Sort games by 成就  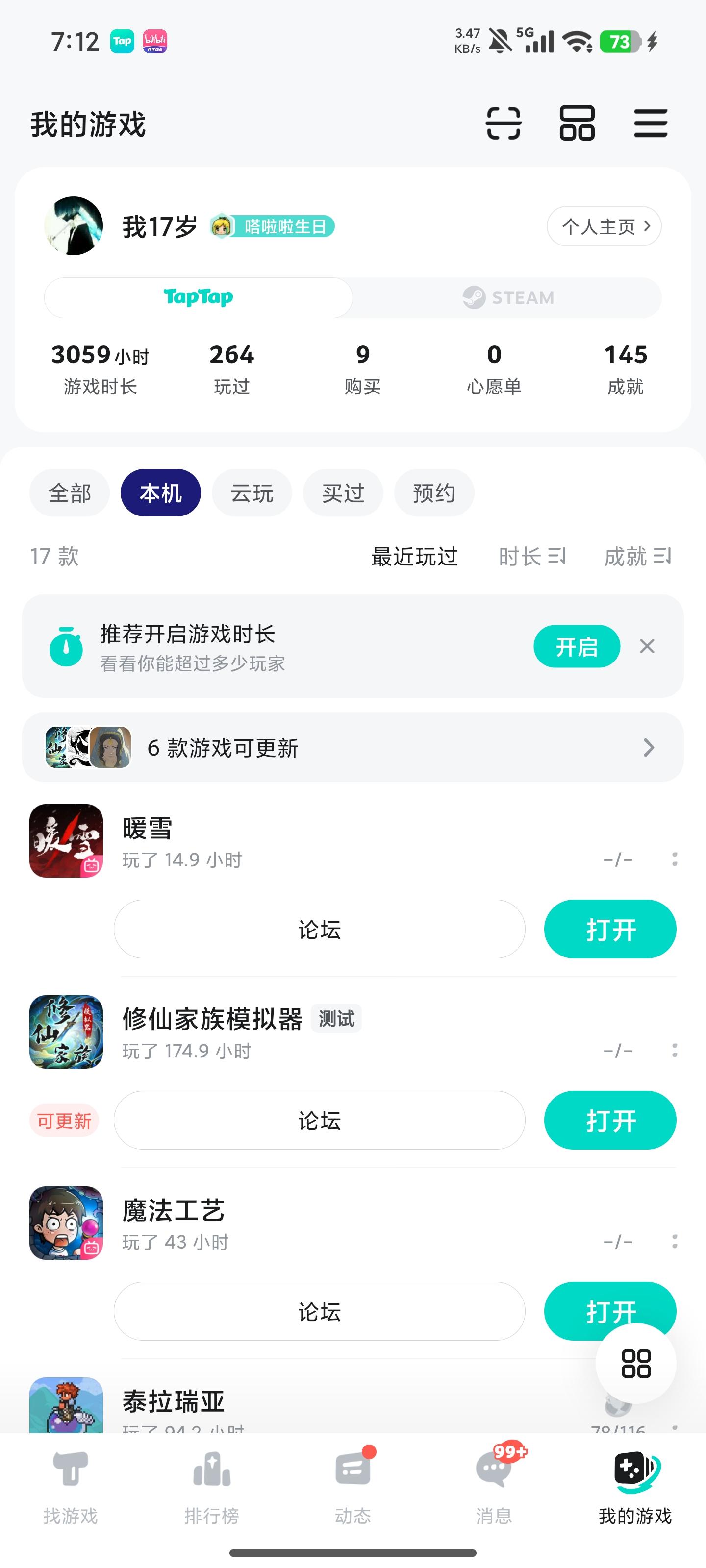click(636, 556)
